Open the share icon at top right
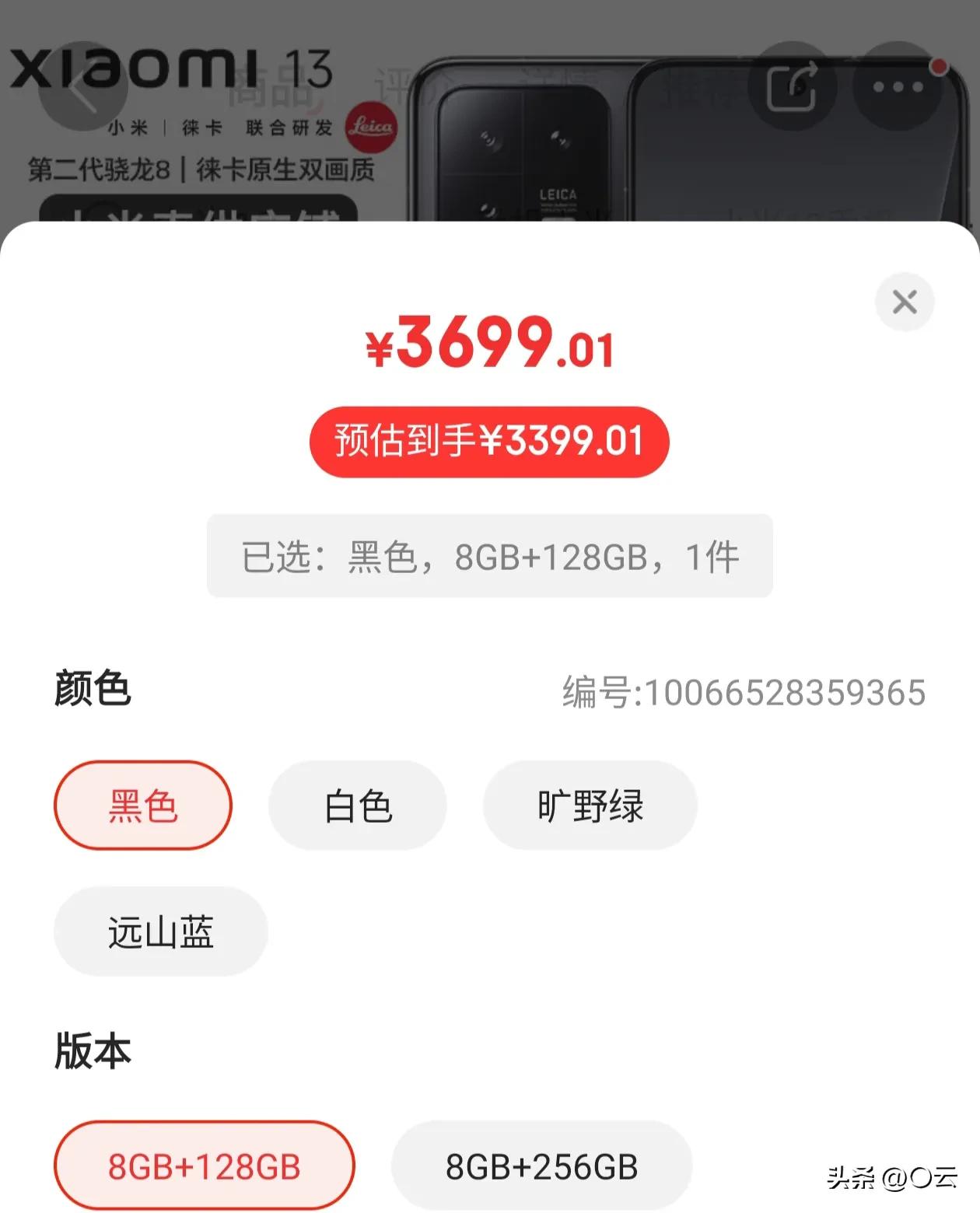This screenshot has width=980, height=1213. click(x=791, y=86)
